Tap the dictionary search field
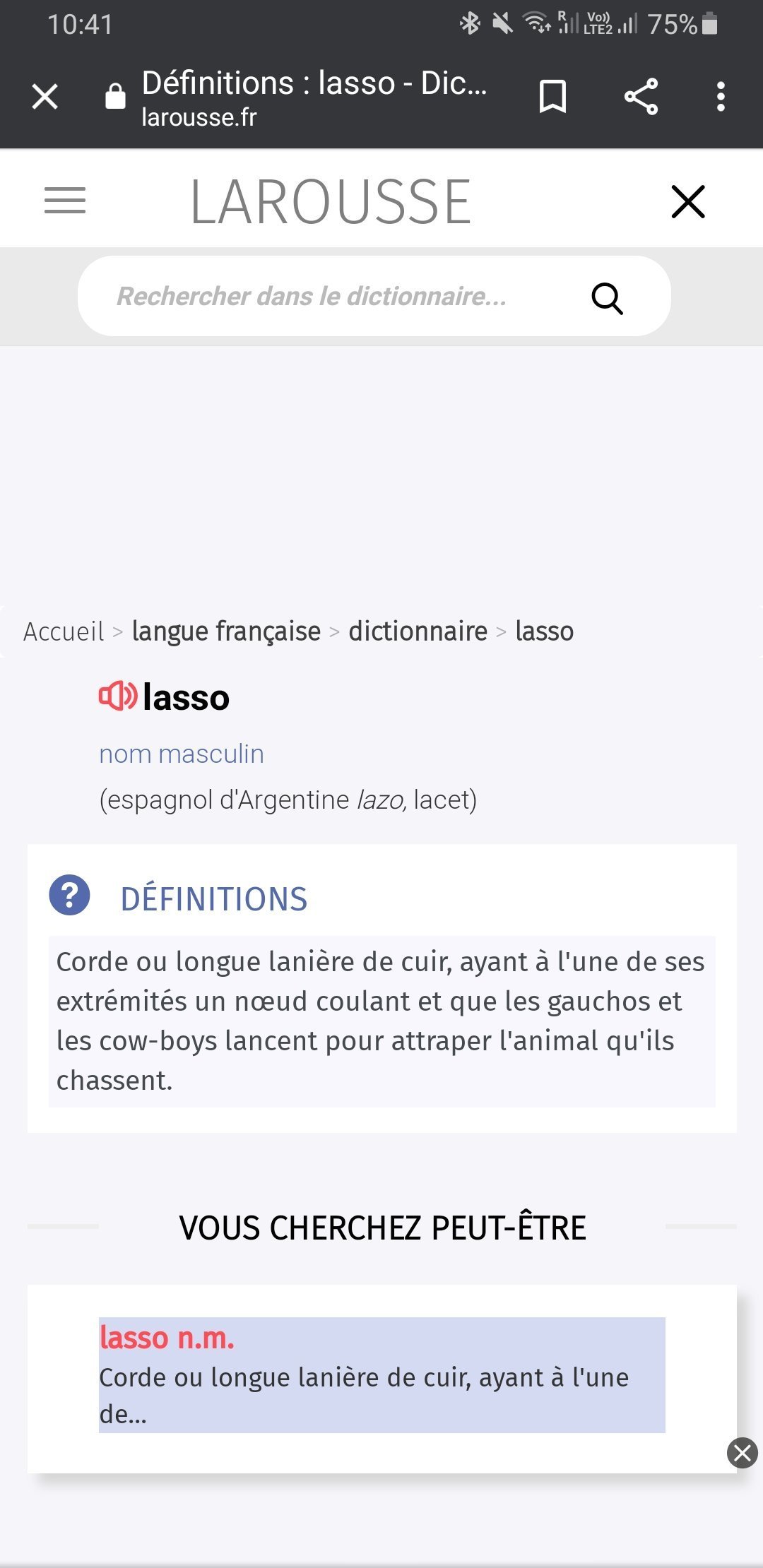 point(332,297)
